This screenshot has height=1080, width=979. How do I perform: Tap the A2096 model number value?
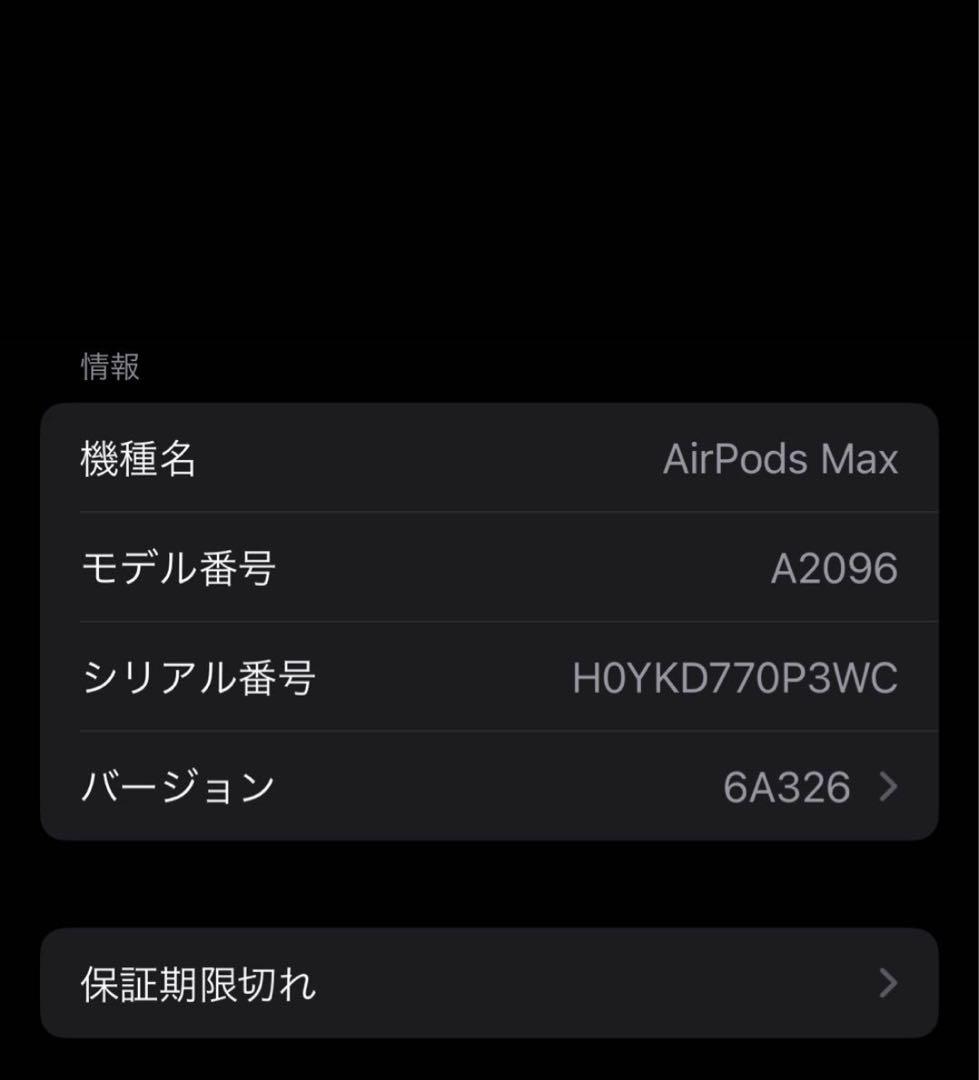click(836, 567)
